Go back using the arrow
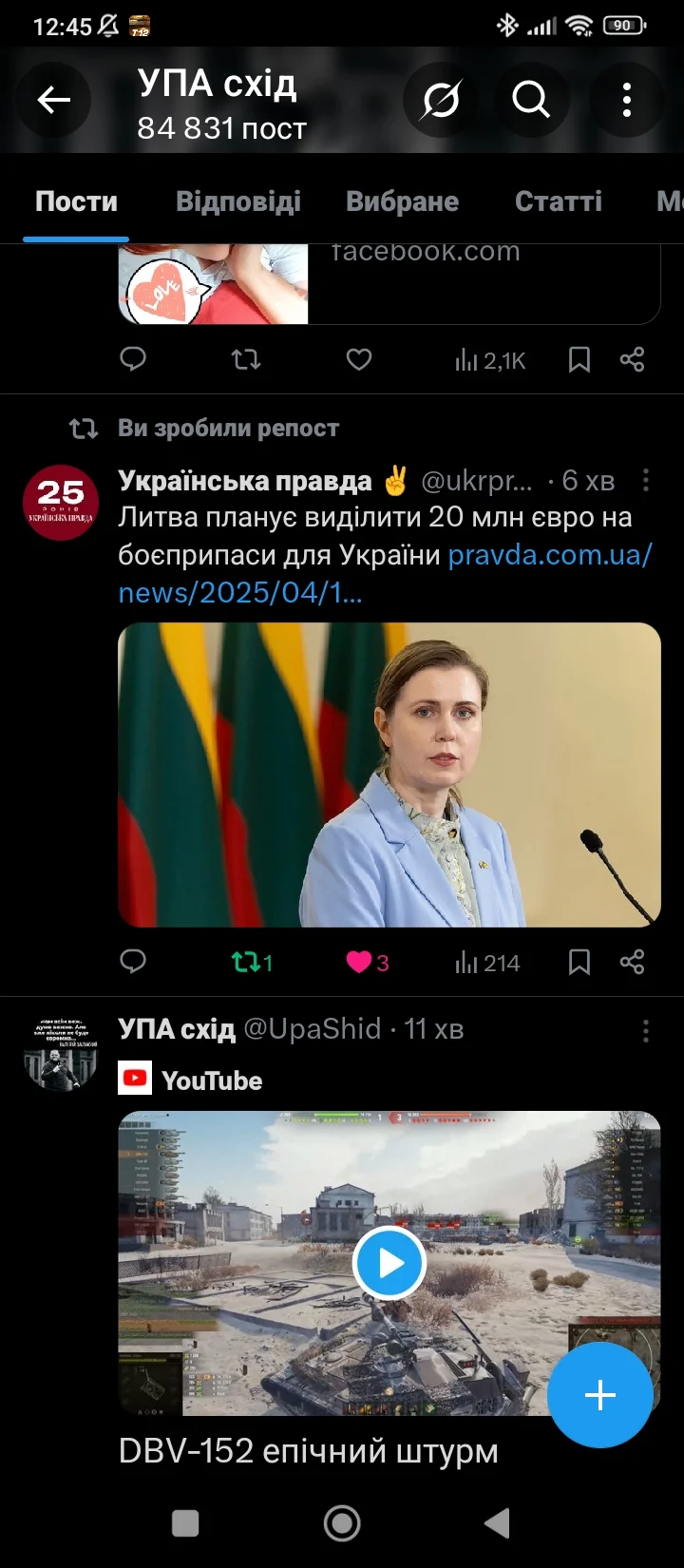The width and height of the screenshot is (684, 1568). (54, 100)
